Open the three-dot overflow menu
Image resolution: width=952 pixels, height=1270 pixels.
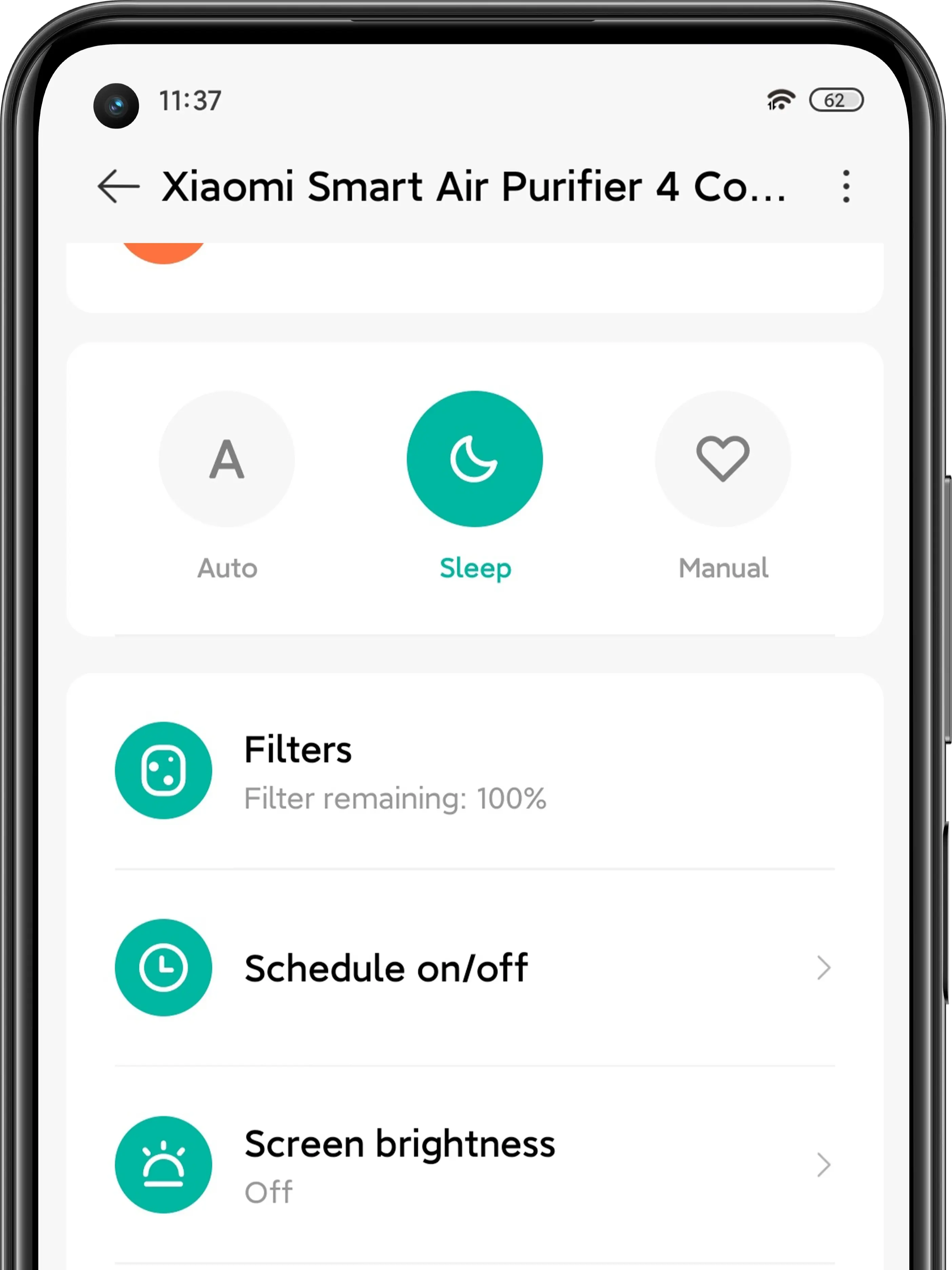tap(846, 186)
